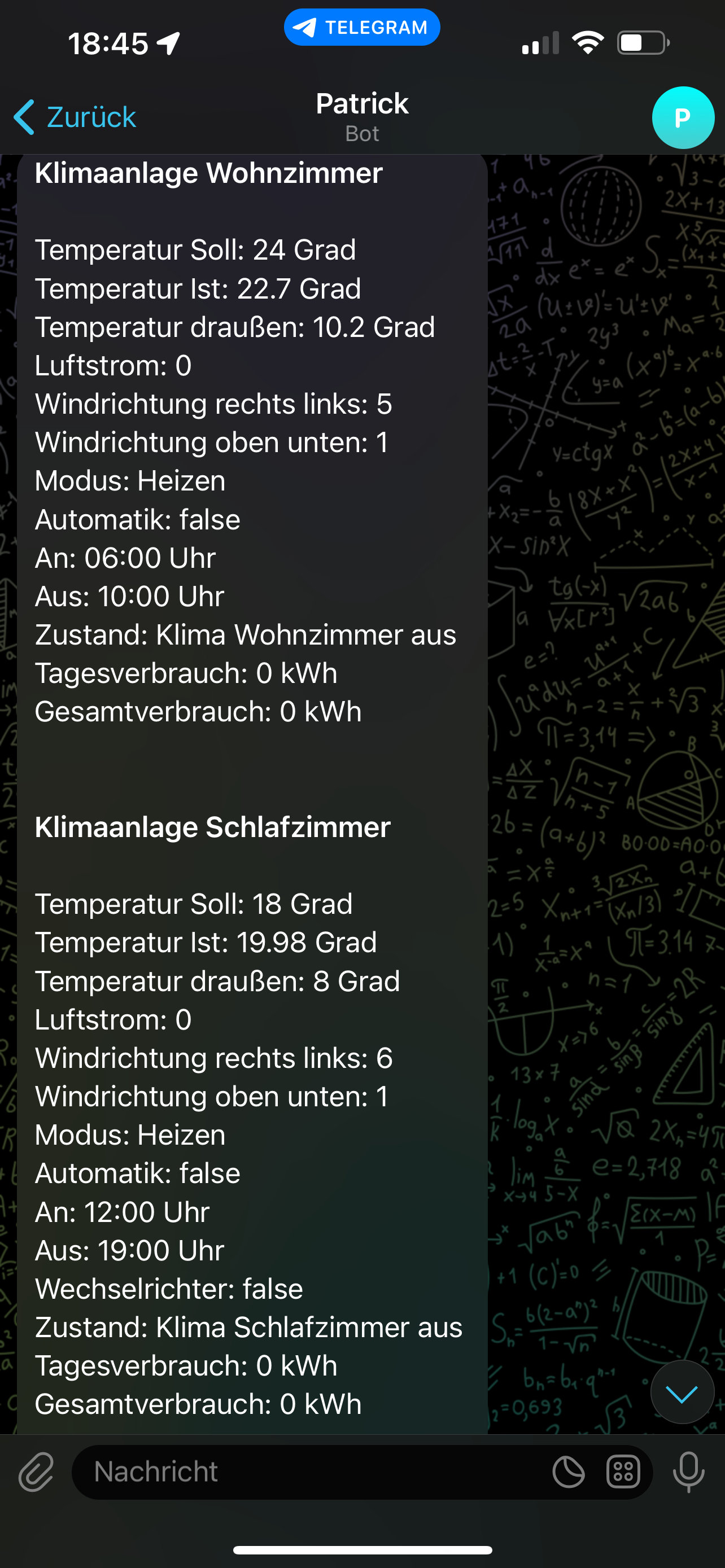Tap the microphone voice message icon
725x1568 pixels.
[688, 1472]
